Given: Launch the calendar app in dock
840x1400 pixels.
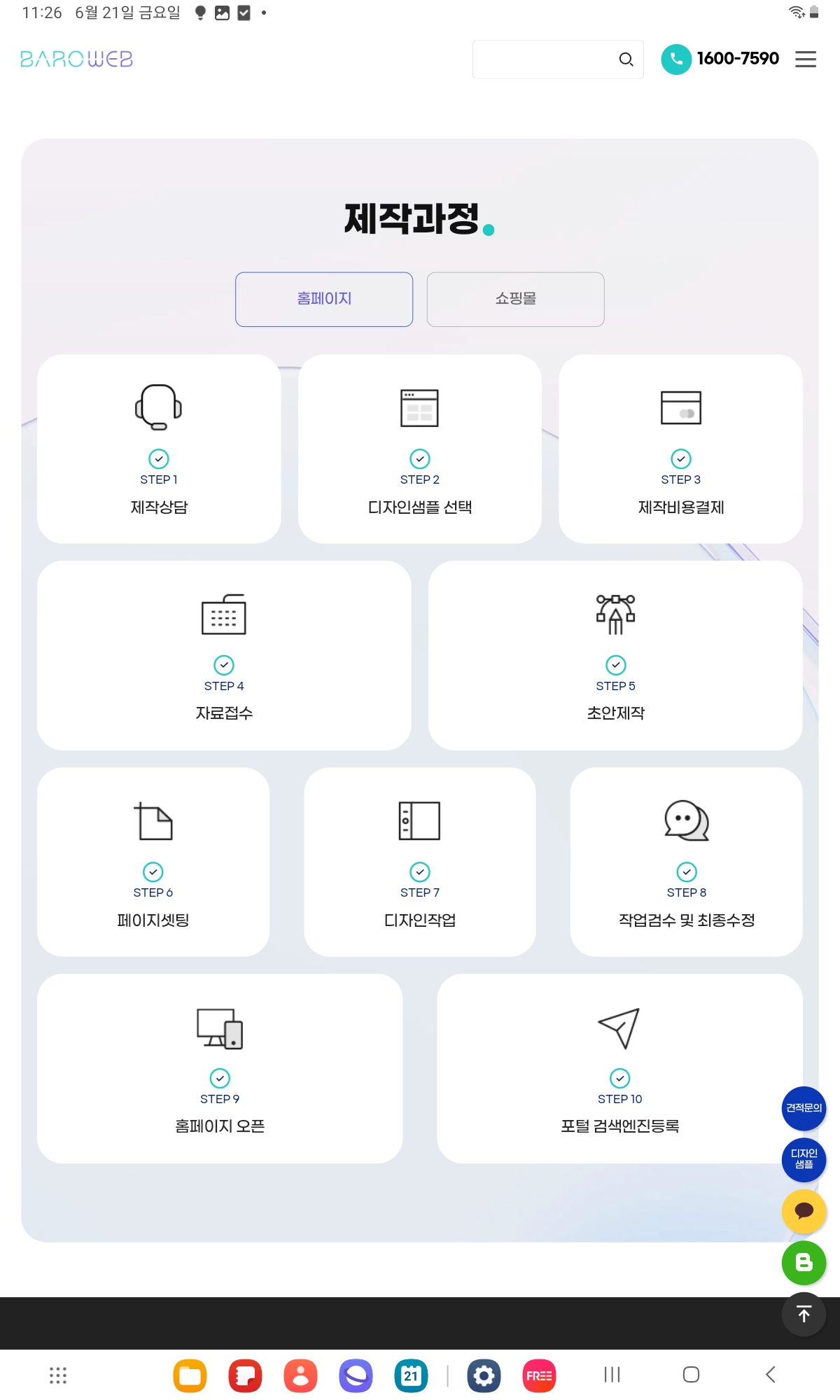Looking at the screenshot, I should click(411, 1375).
